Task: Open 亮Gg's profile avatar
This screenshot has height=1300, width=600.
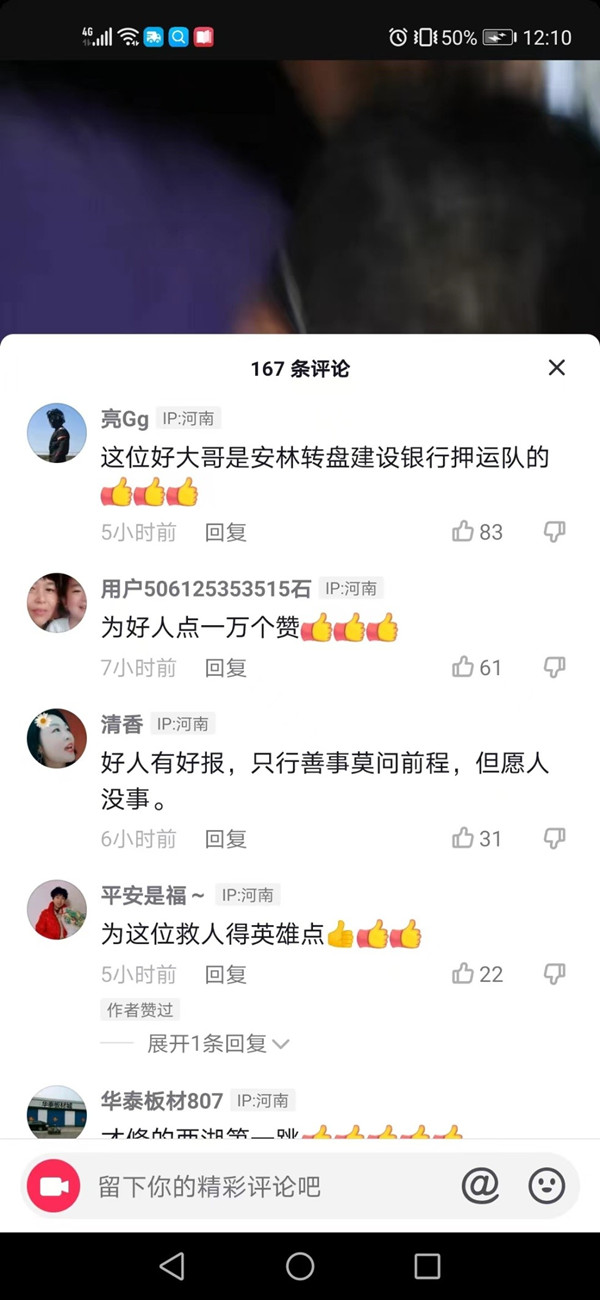Action: (56, 433)
